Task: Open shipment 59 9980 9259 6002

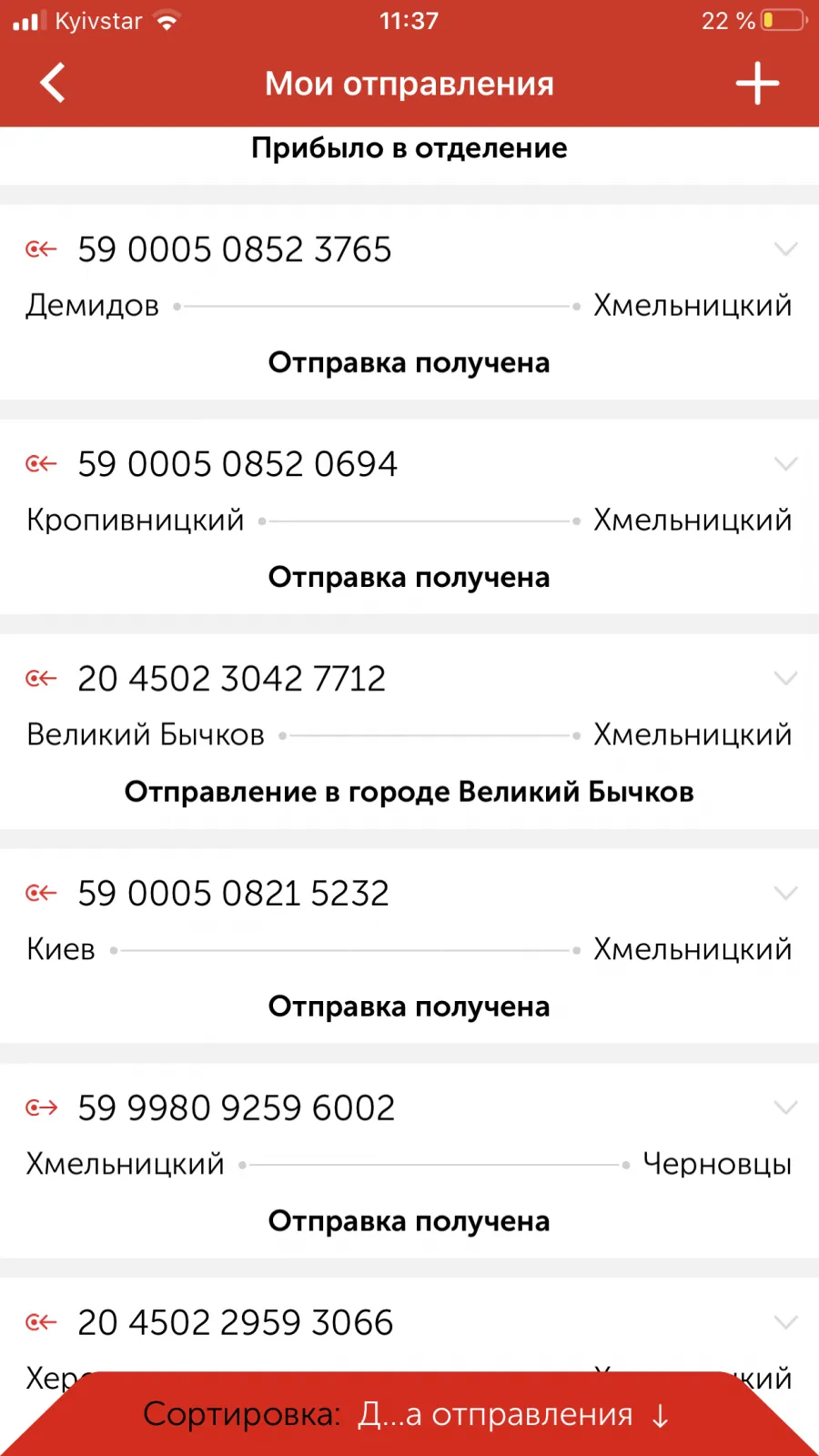Action: 409,1161
